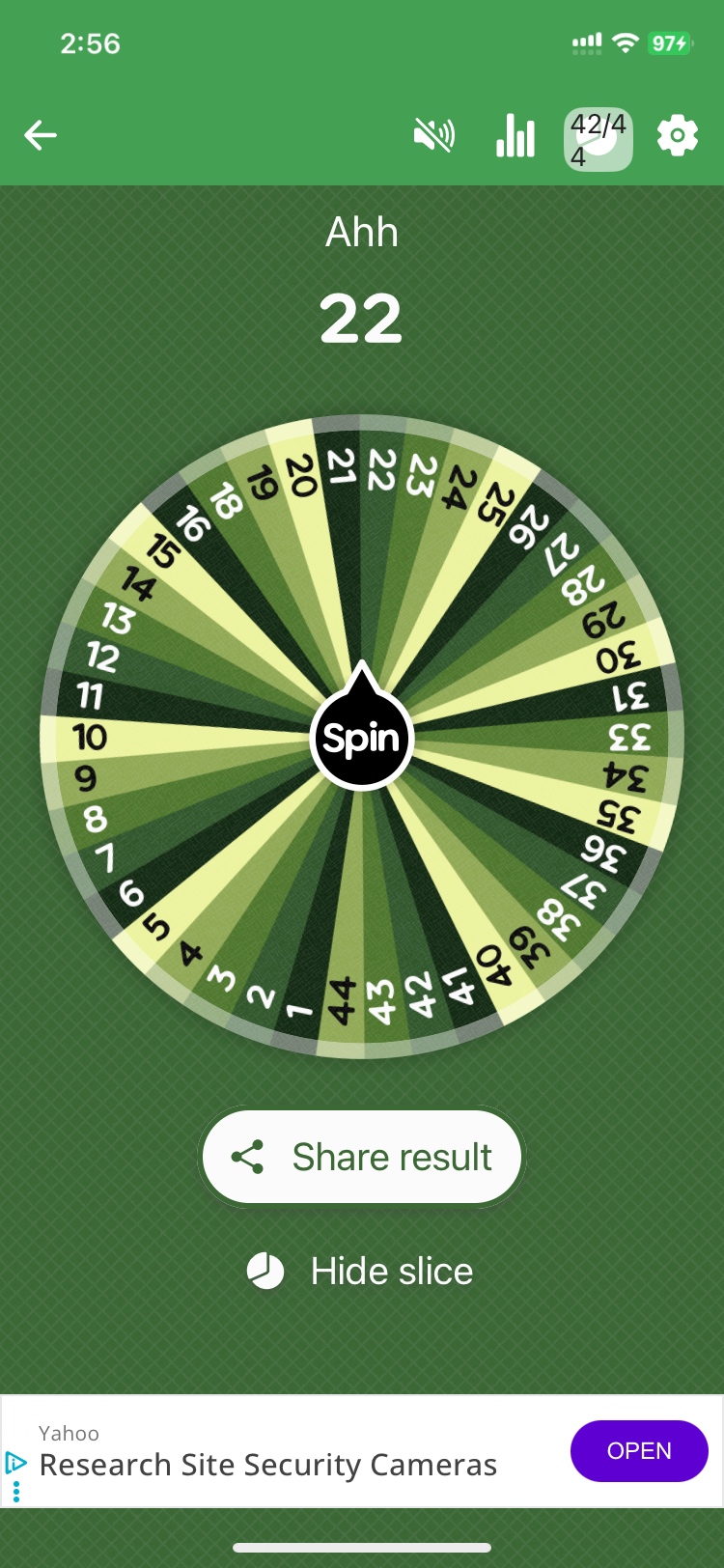Open ad choices info icon

tap(15, 1463)
